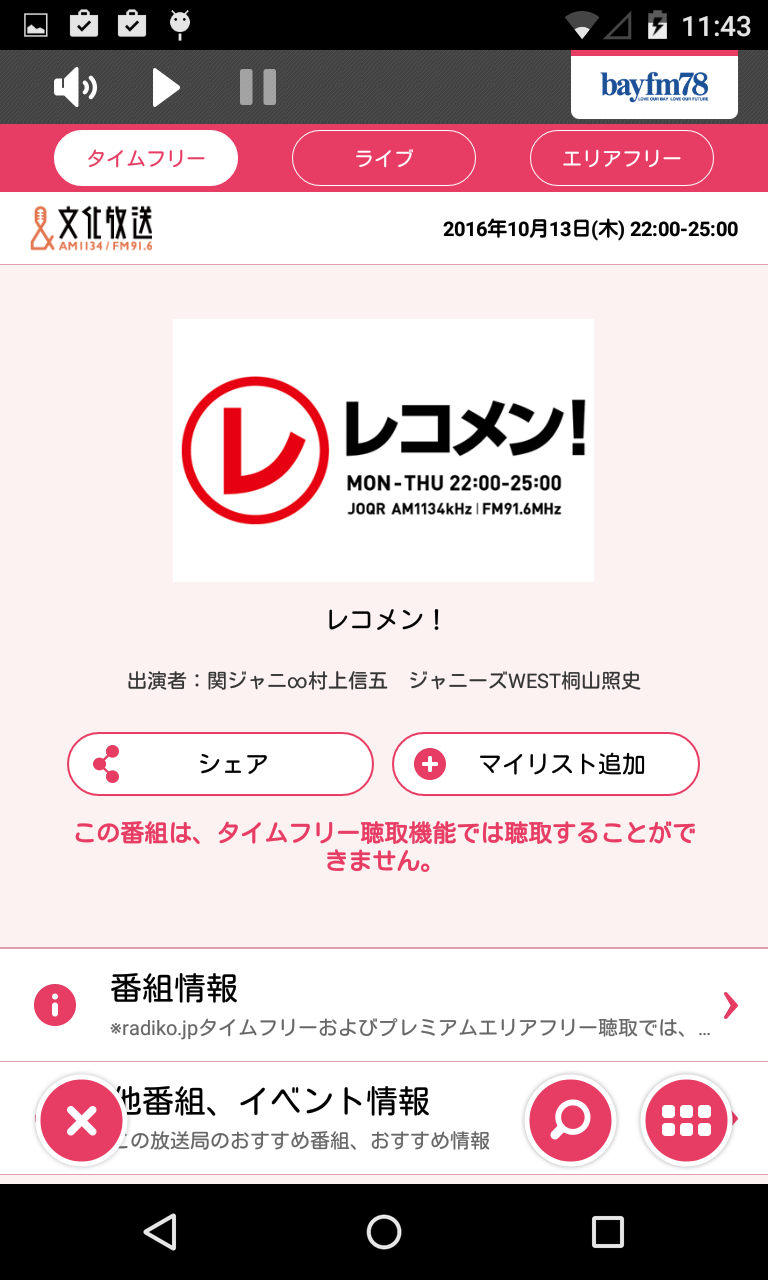The width and height of the screenshot is (768, 1280).
Task: Switch to the ライブ tab
Action: [x=383, y=157]
